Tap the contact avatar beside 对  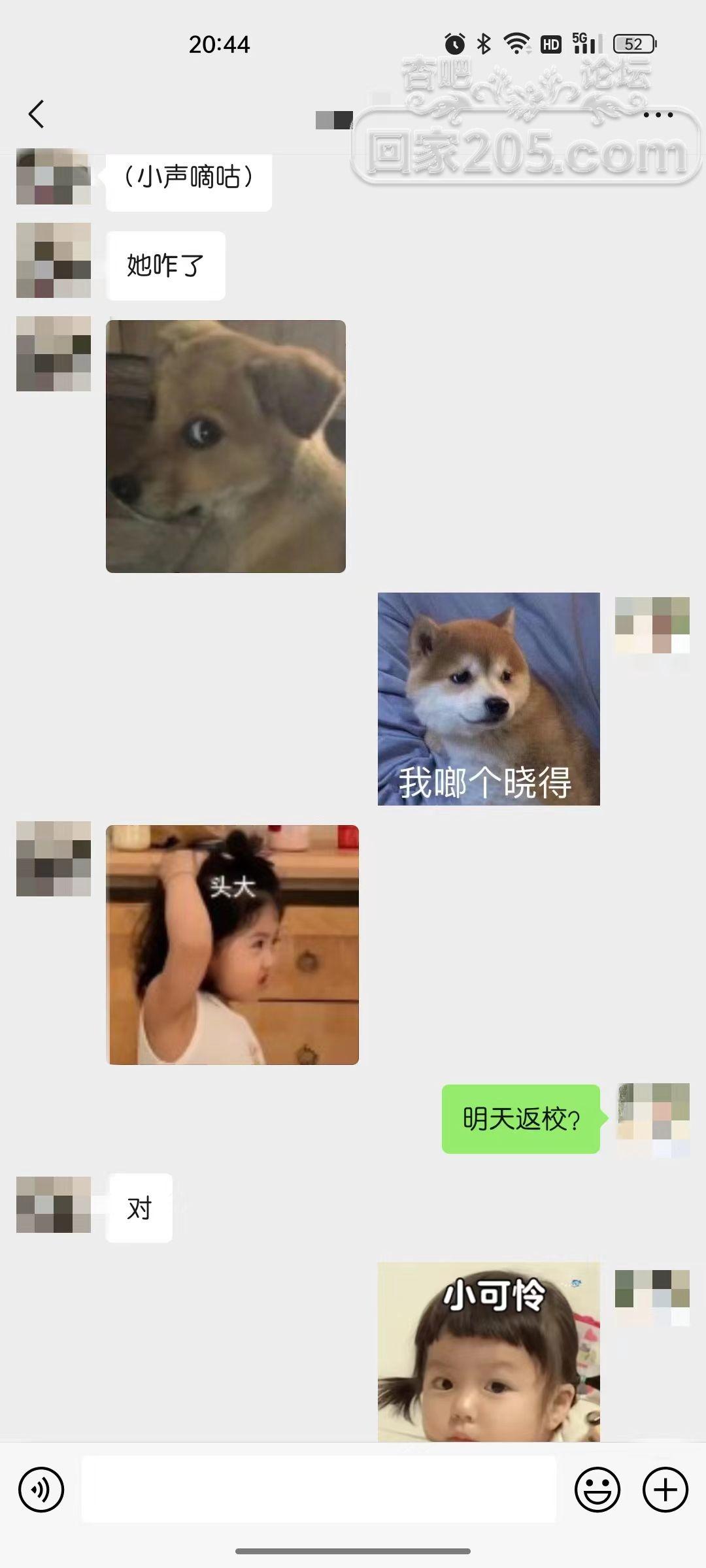[54, 1204]
